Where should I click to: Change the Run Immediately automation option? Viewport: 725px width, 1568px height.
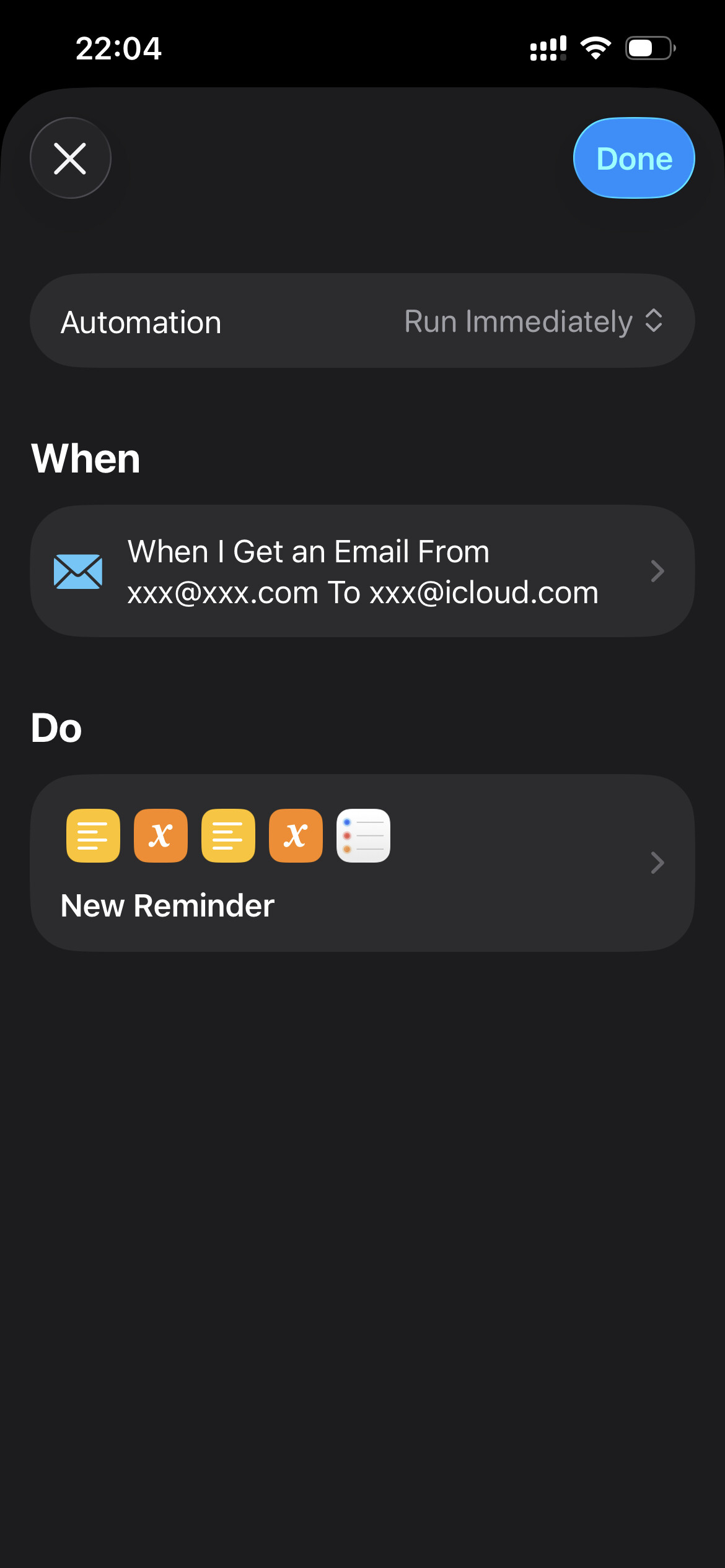pyautogui.click(x=533, y=321)
